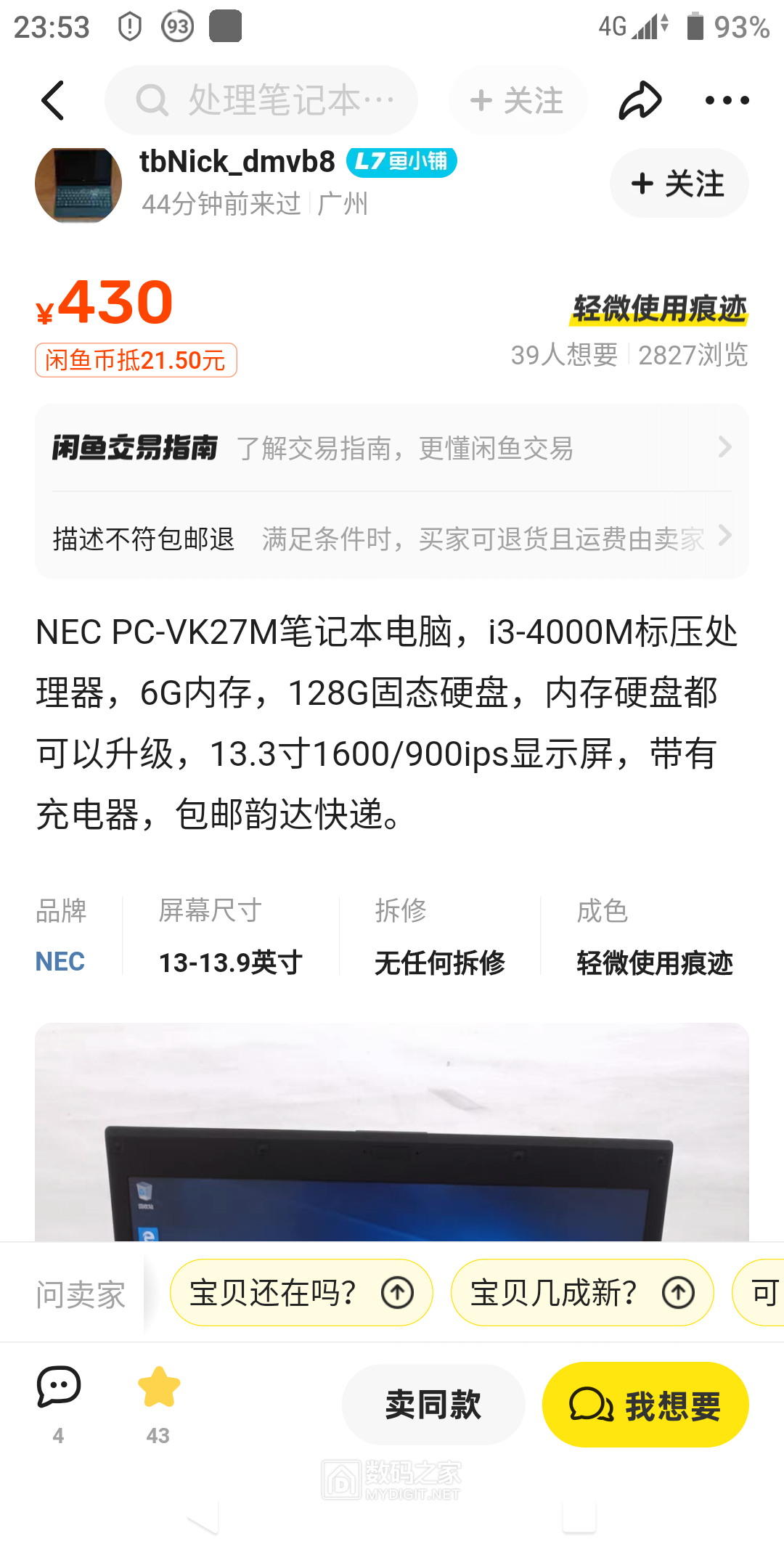Open the three-dot overflow menu
The image size is (784, 1568).
tap(727, 100)
